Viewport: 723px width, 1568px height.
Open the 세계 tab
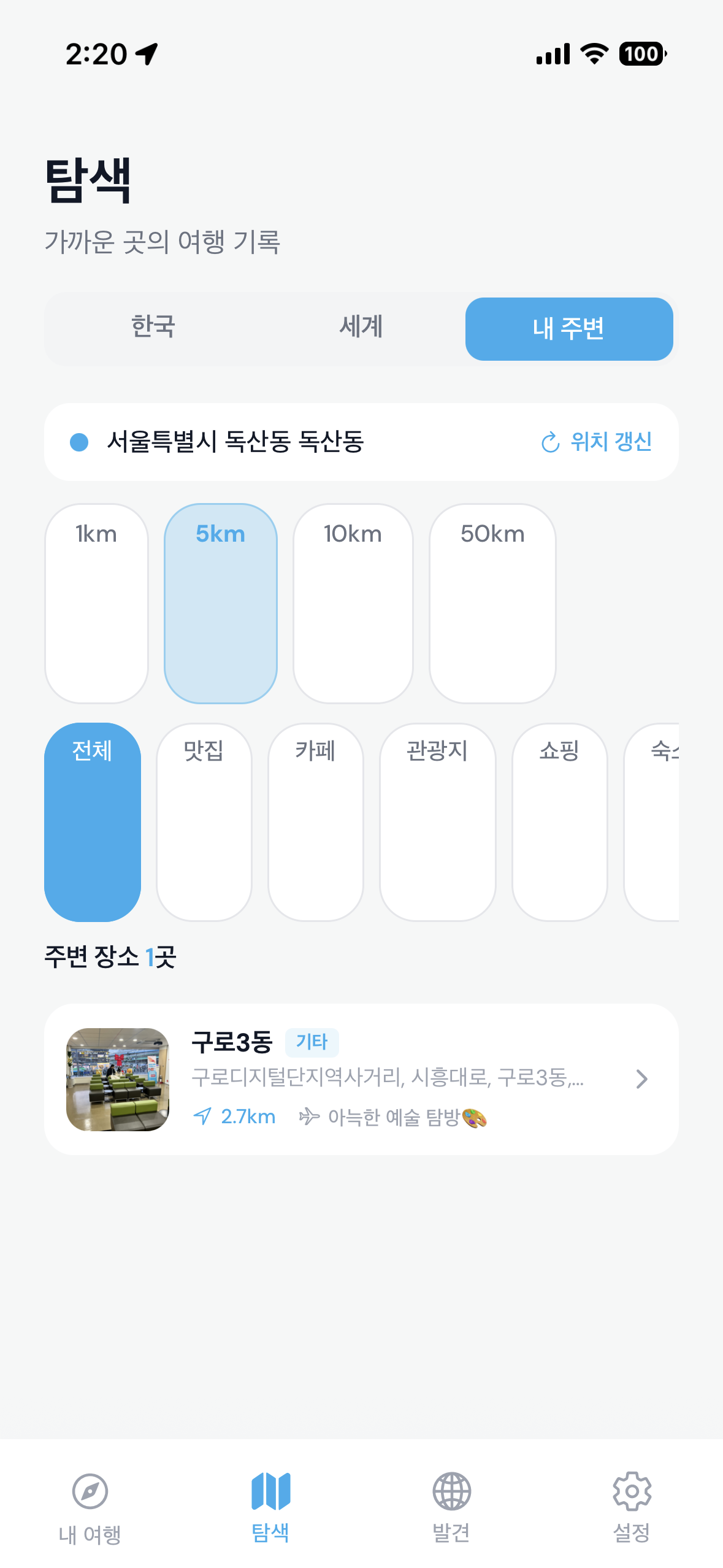[x=361, y=328]
